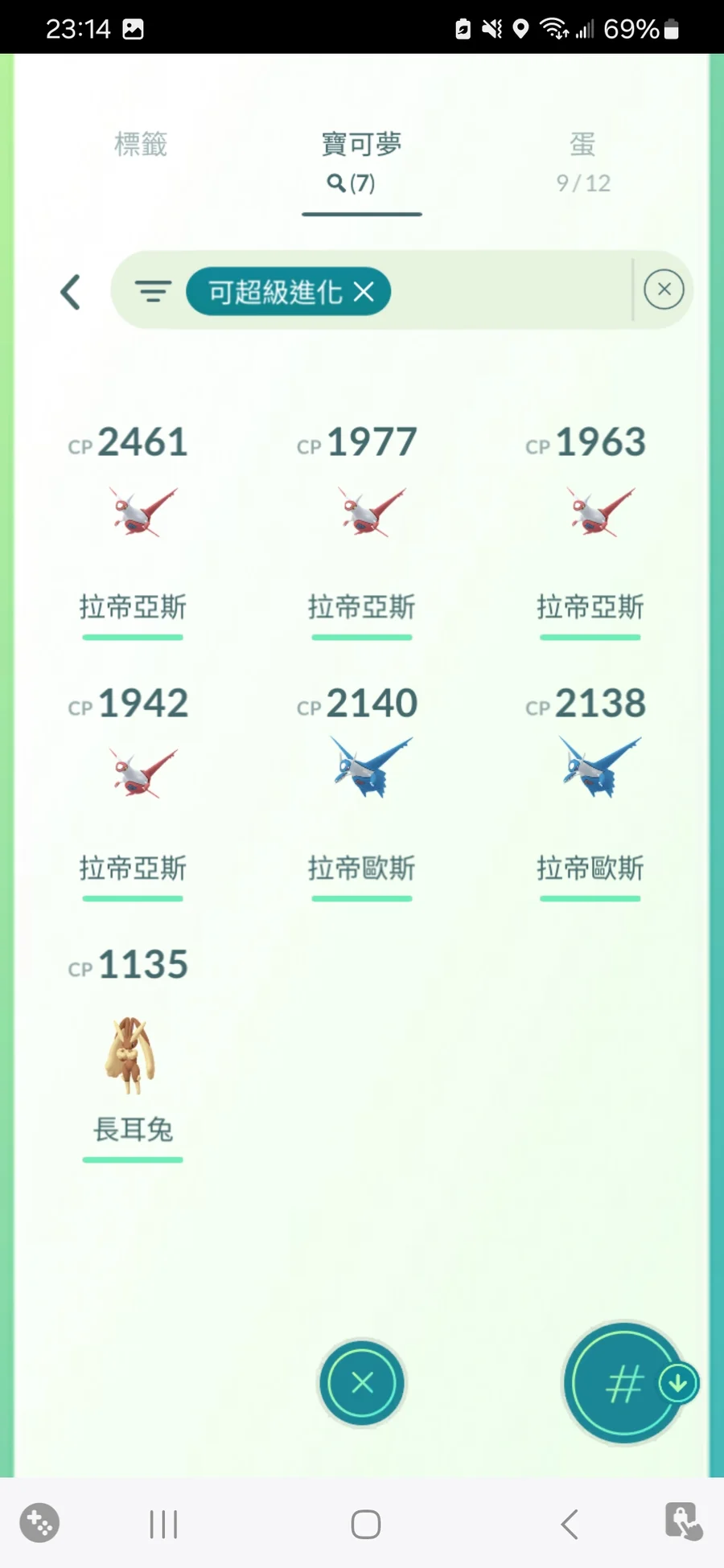Open 拉帝亞斯 with CP 2461
724x1568 pixels.
click(133, 515)
